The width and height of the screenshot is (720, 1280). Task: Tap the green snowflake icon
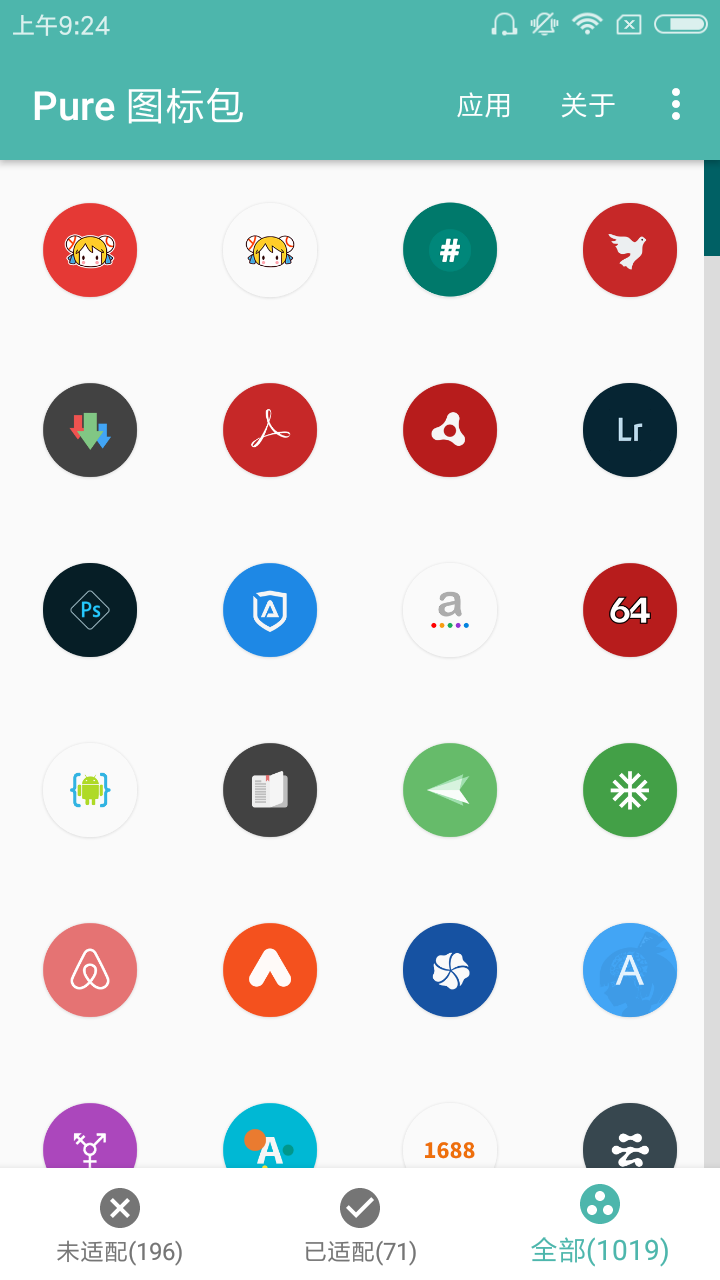[630, 790]
